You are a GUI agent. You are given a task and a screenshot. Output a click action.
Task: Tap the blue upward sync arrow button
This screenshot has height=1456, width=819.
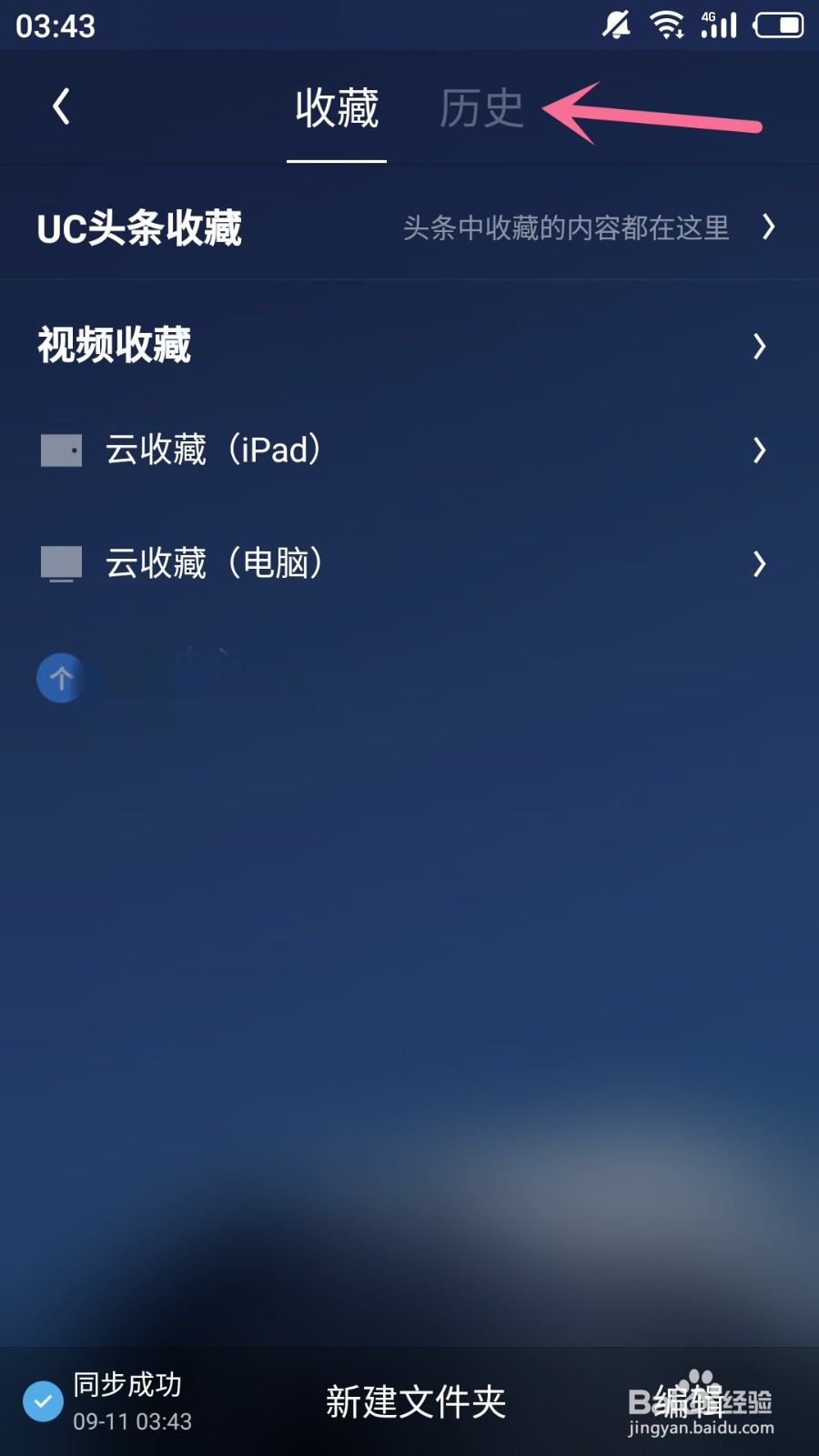pyautogui.click(x=60, y=678)
